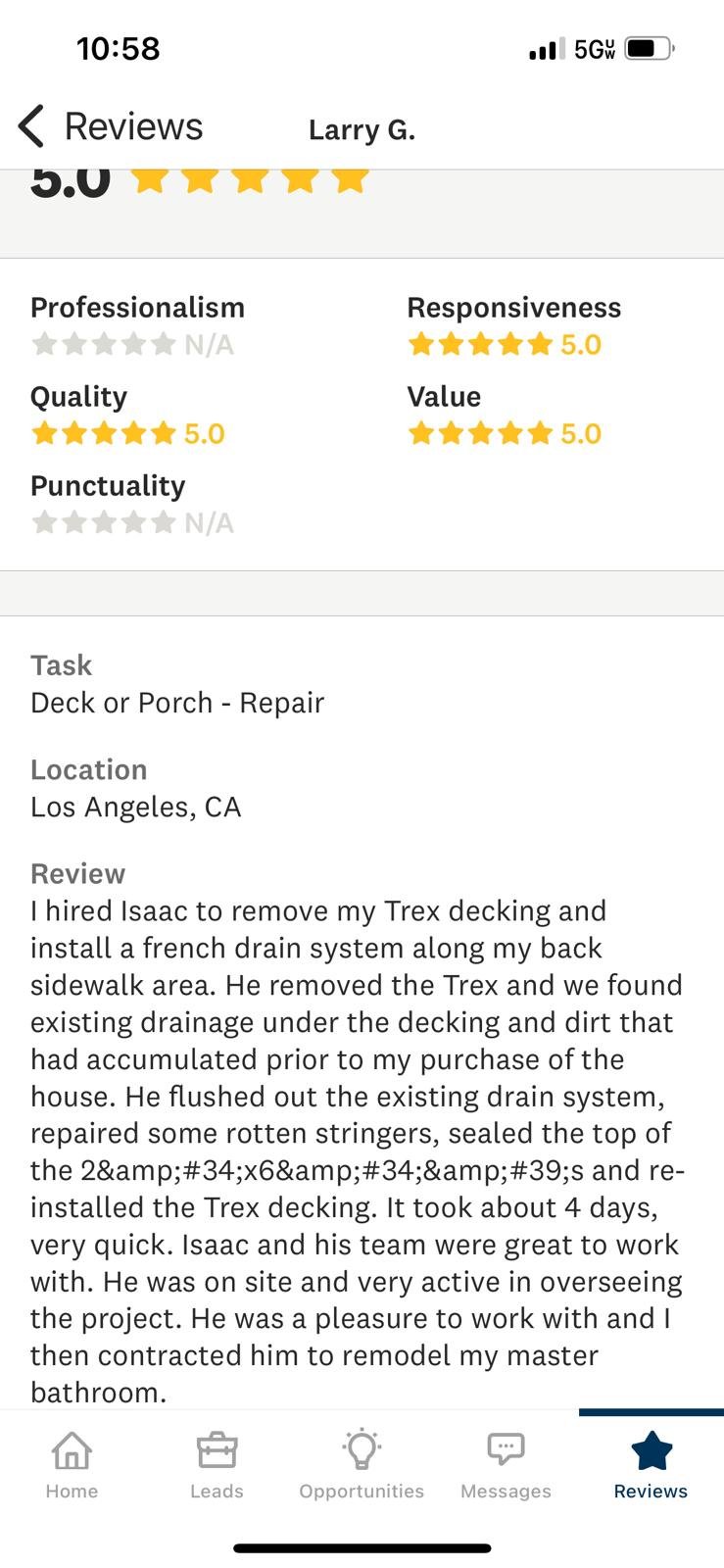Screen dimensions: 724x1568
Task: Select the Reviews tab
Action: coord(651,1464)
